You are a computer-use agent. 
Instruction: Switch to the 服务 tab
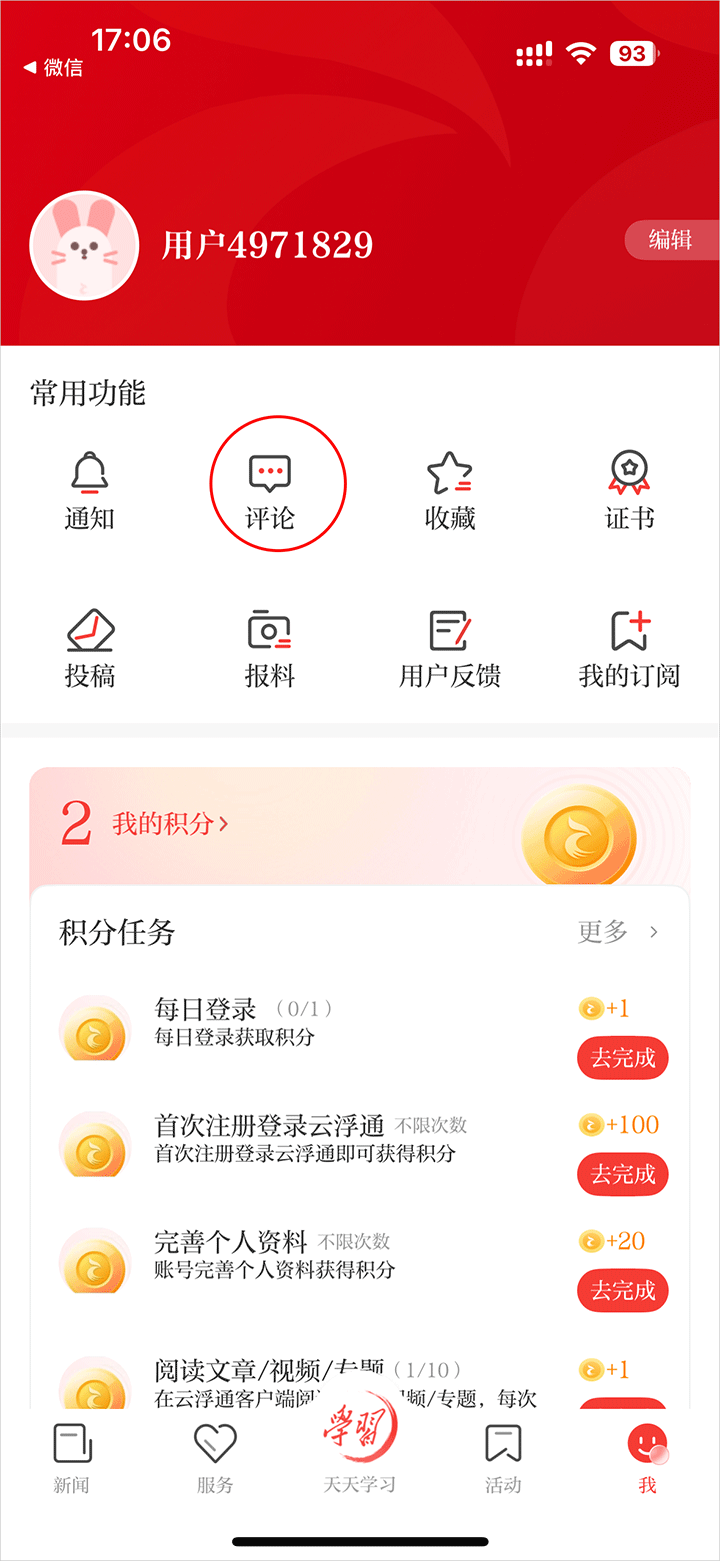point(214,1458)
